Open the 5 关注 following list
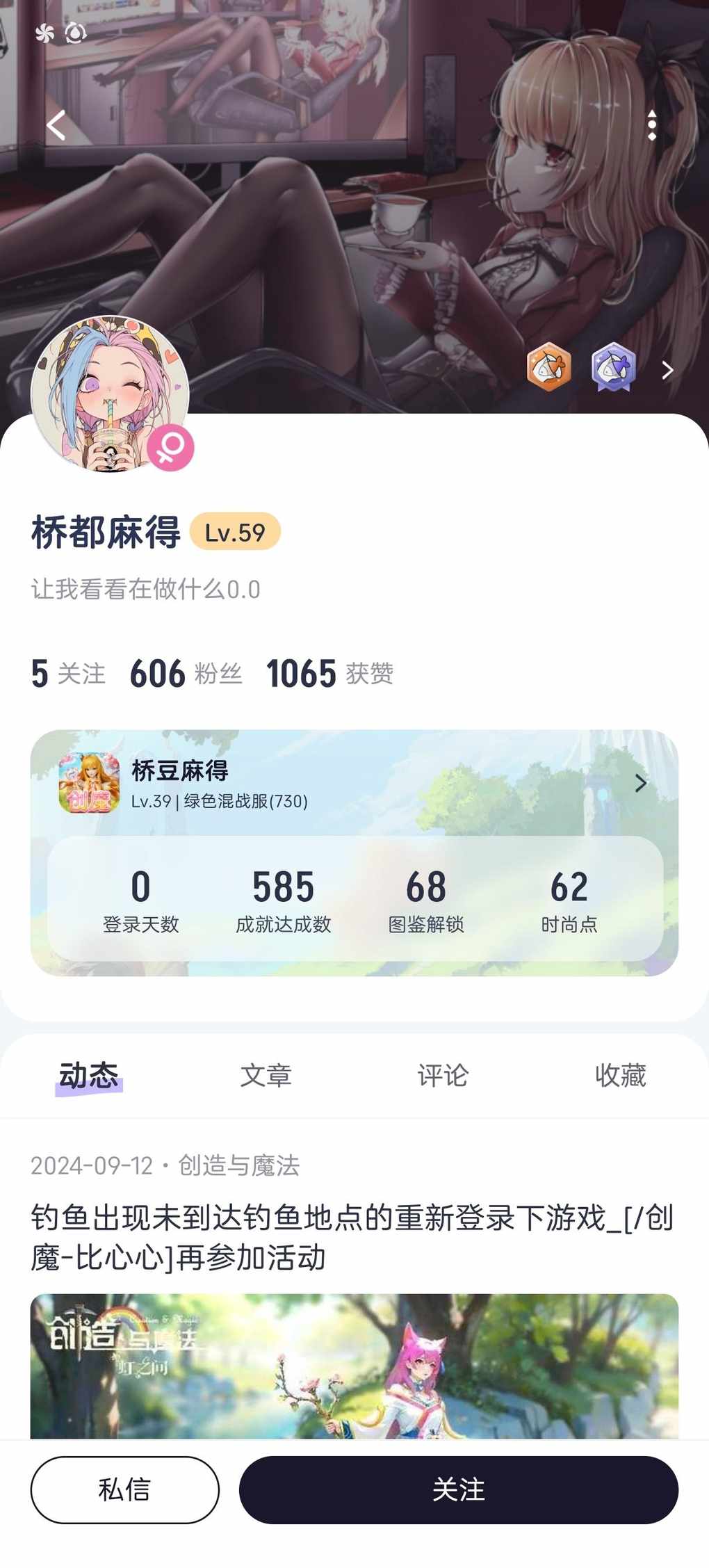The height and width of the screenshot is (1568, 709). 68,673
